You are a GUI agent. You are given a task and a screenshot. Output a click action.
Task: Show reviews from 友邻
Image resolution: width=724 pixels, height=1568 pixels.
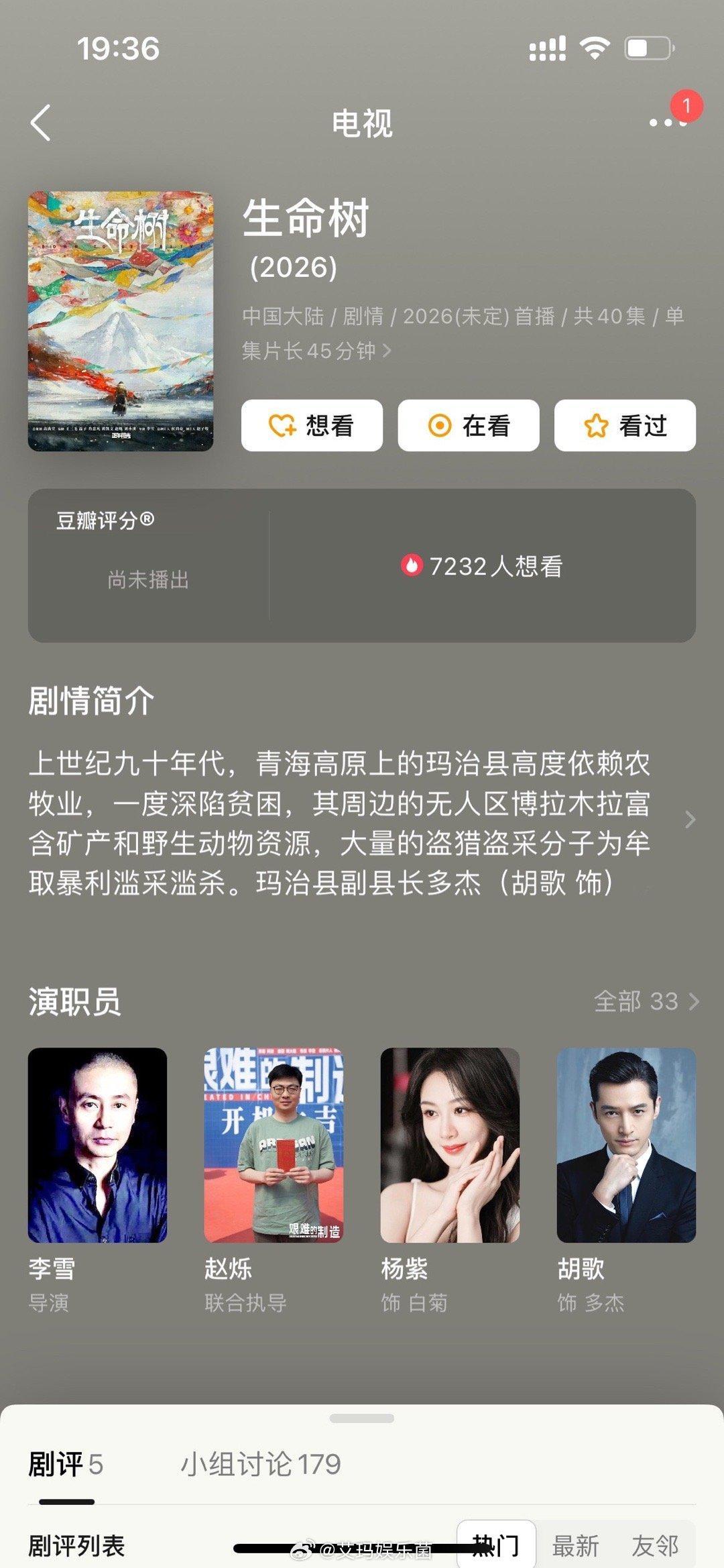[x=655, y=1545]
